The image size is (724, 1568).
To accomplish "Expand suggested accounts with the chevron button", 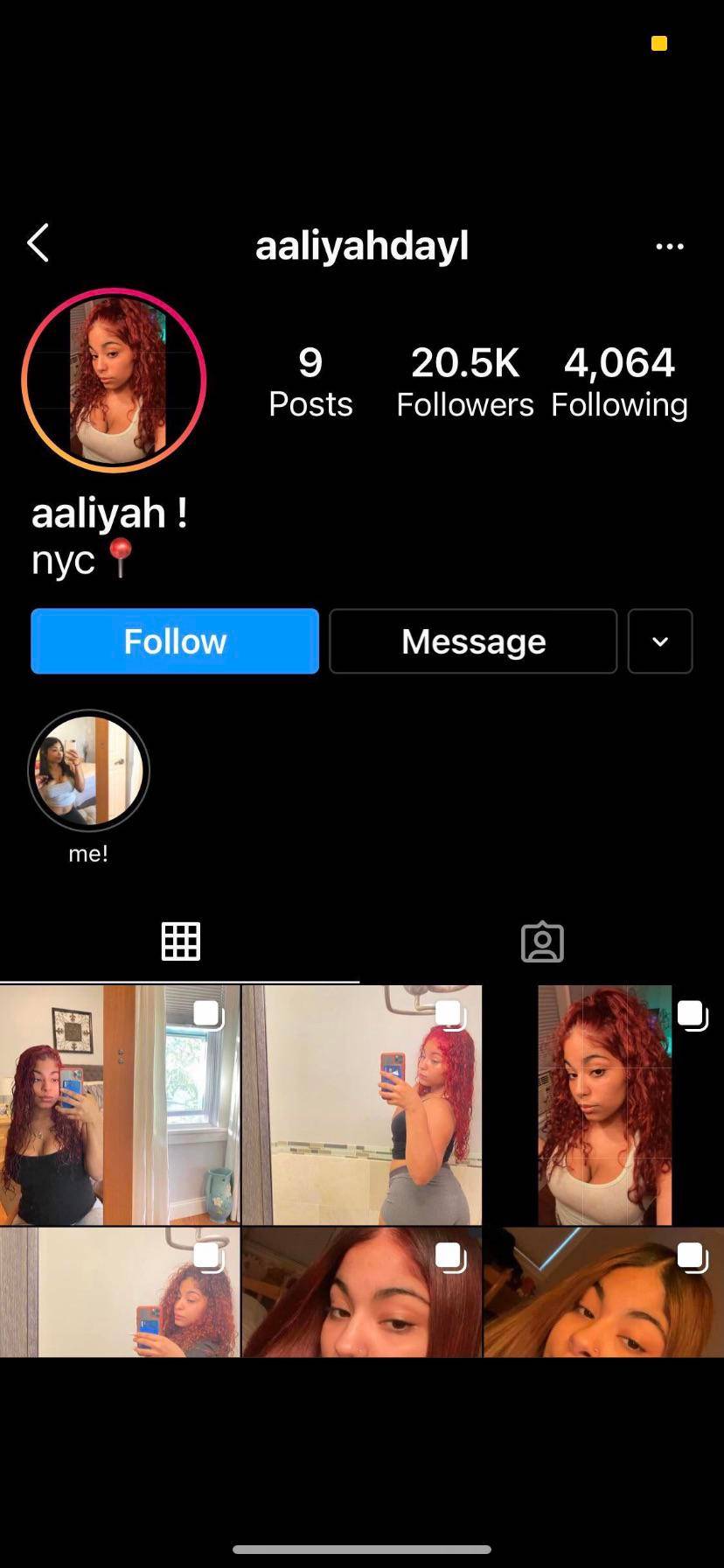I will (x=660, y=641).
